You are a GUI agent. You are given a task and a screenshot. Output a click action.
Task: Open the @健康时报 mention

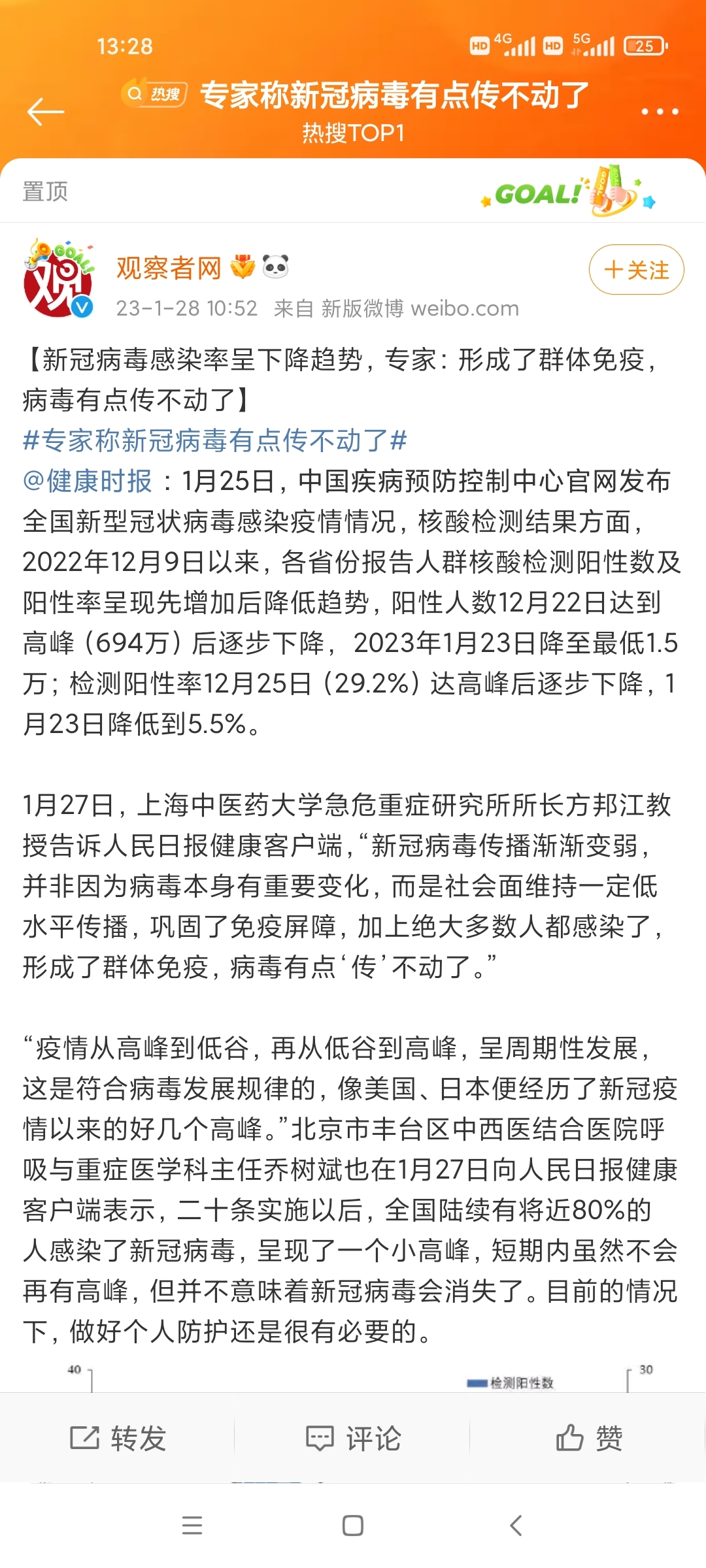point(87,481)
